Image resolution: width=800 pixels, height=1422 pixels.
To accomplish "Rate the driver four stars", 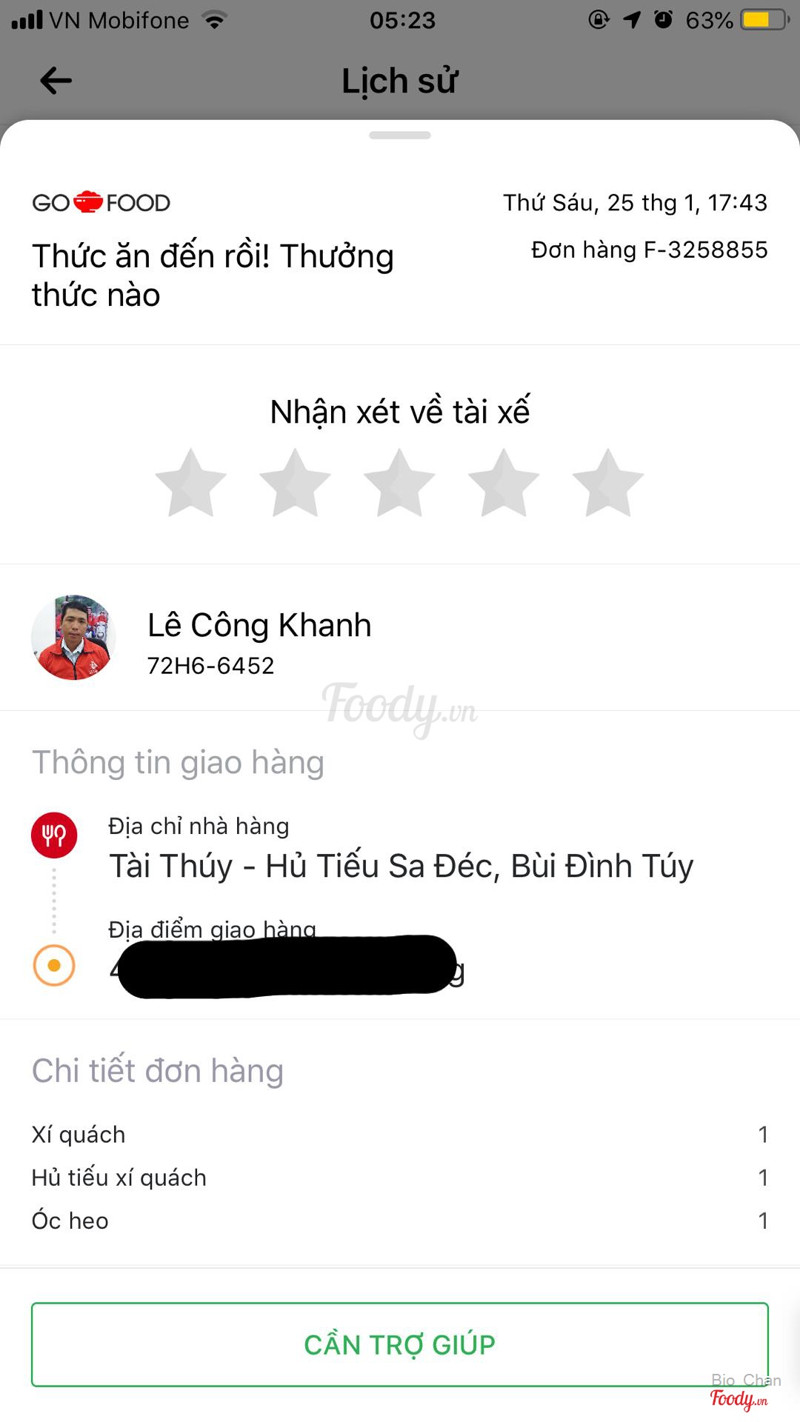I will click(503, 484).
